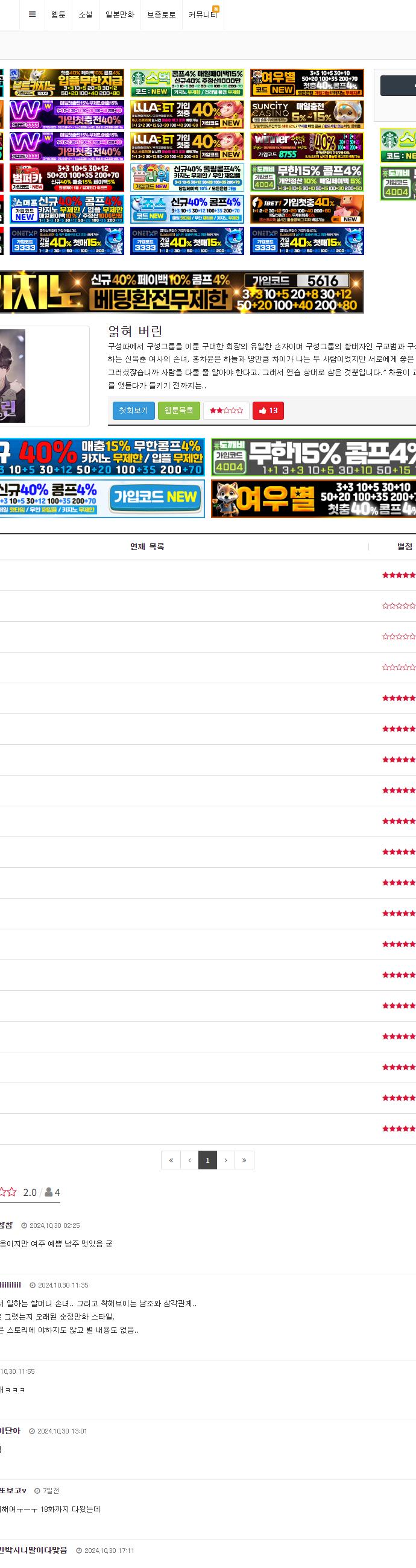Go to the first page of the list
The width and height of the screenshot is (416, 1568).
[x=171, y=1160]
